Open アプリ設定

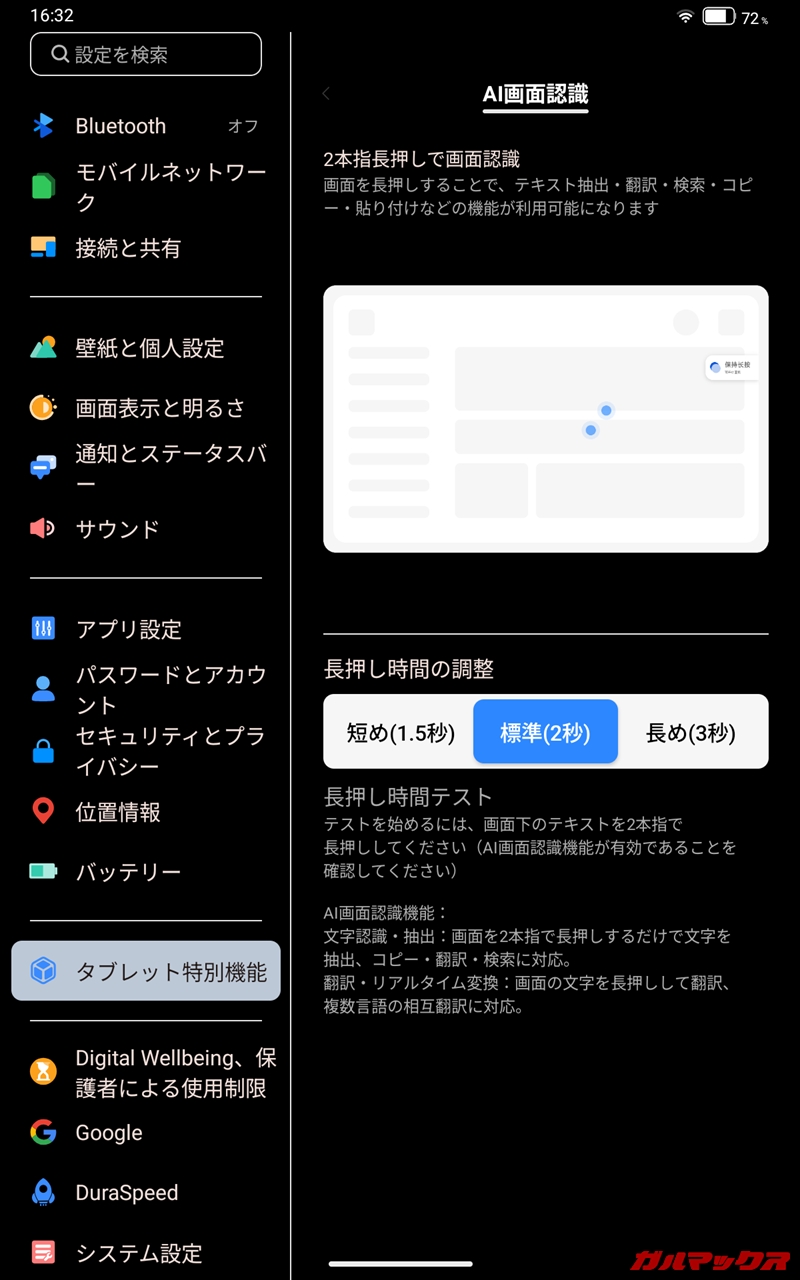coord(146,629)
